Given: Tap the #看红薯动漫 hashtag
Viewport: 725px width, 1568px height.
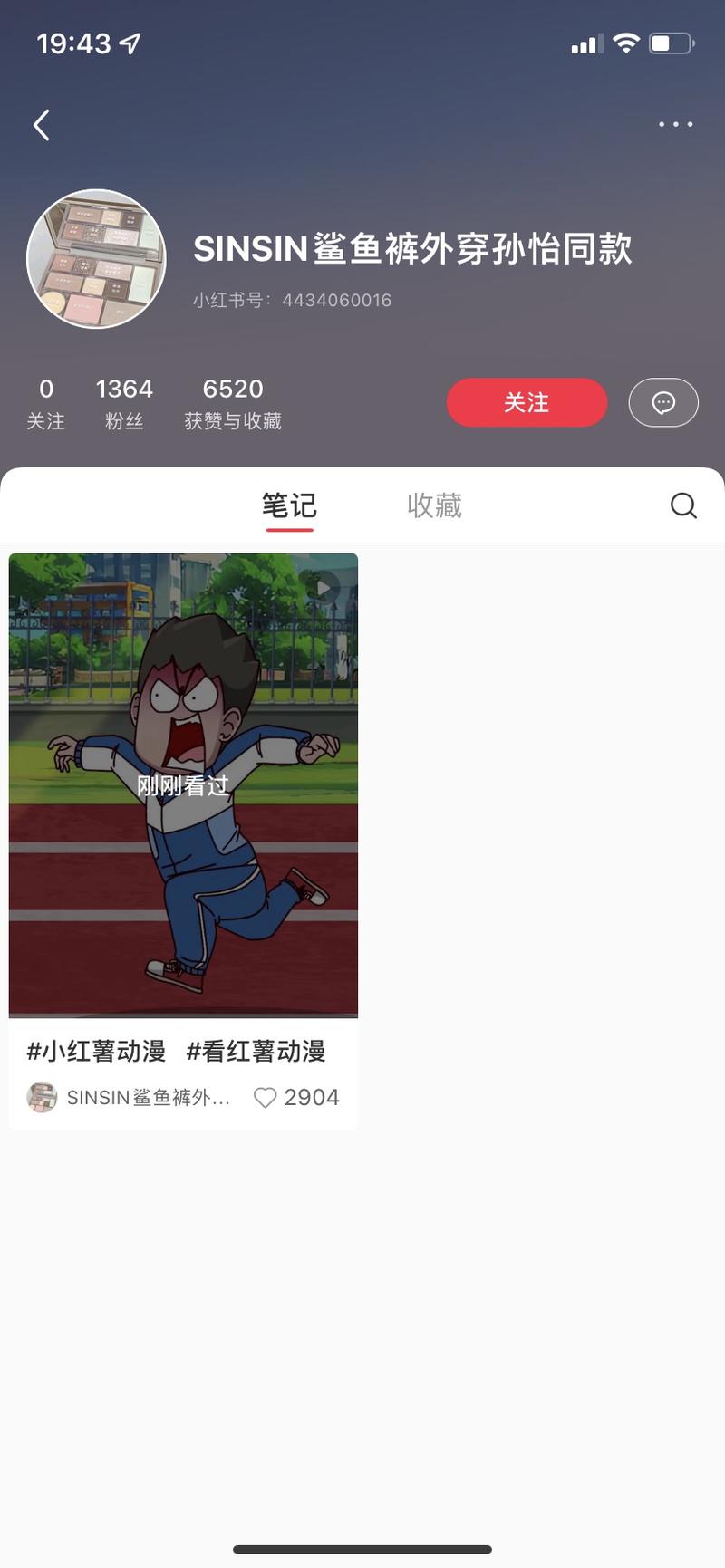Looking at the screenshot, I should pyautogui.click(x=258, y=1052).
